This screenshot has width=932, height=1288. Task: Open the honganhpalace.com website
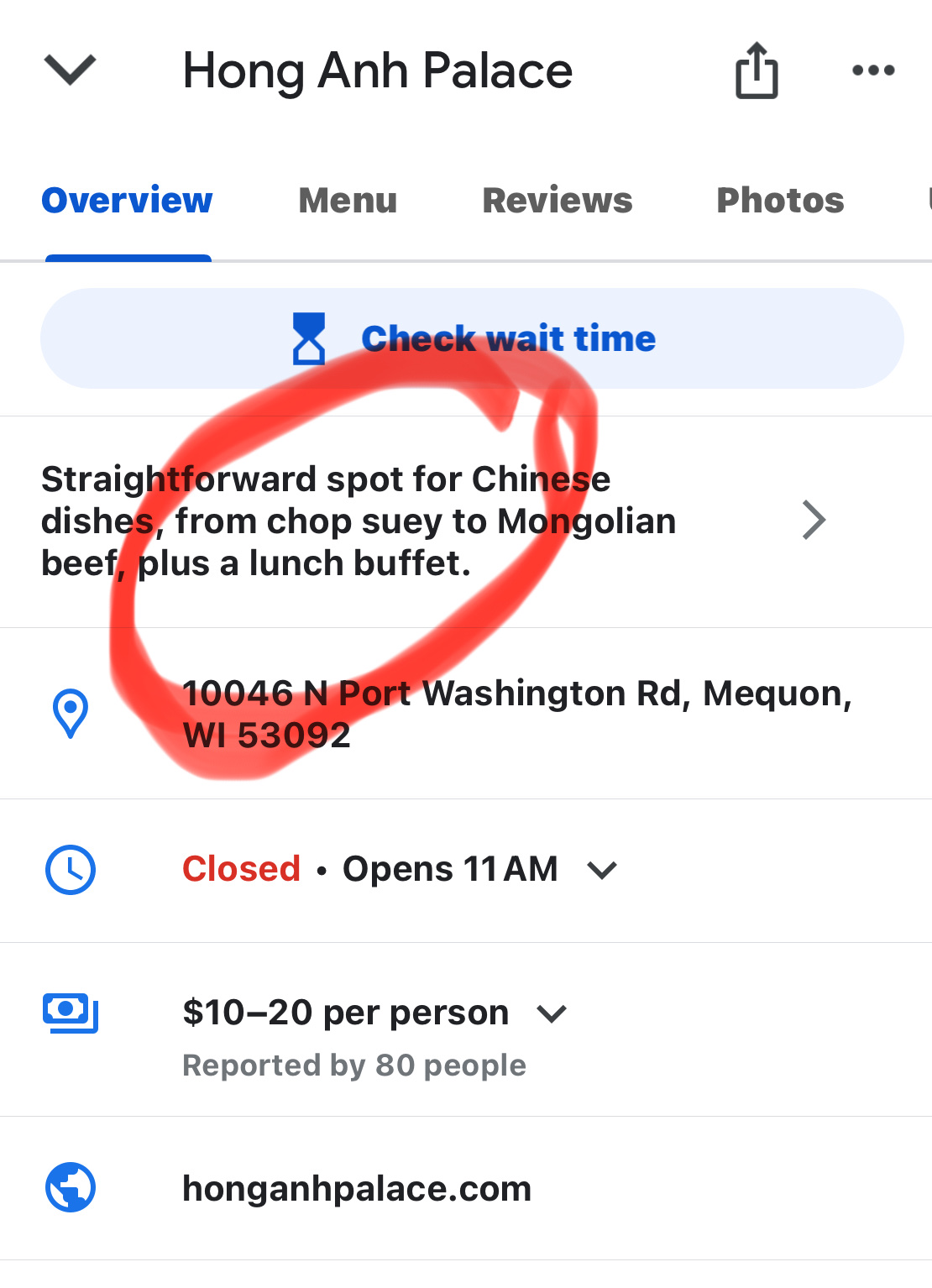click(357, 1188)
